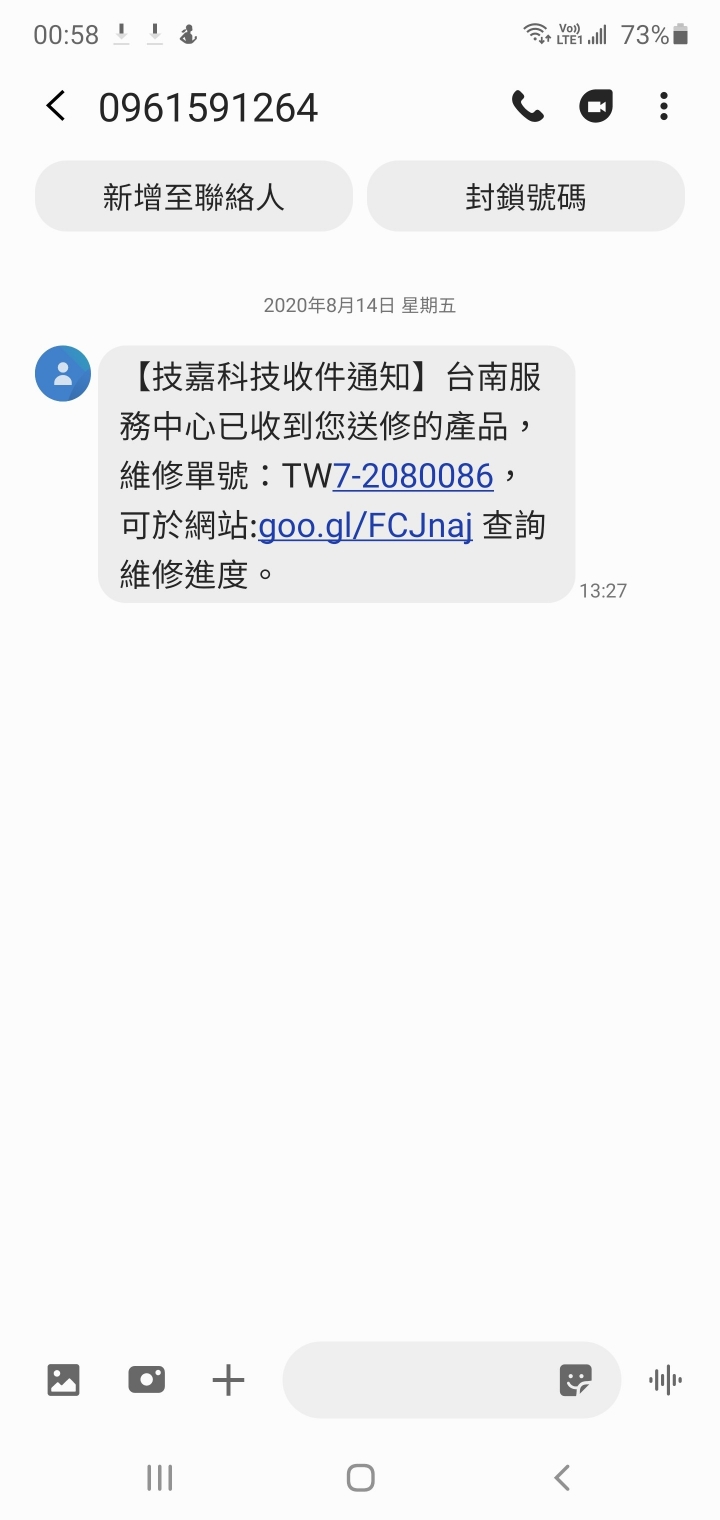
Task: Tap the 新增至聯絡人 button
Action: click(194, 197)
